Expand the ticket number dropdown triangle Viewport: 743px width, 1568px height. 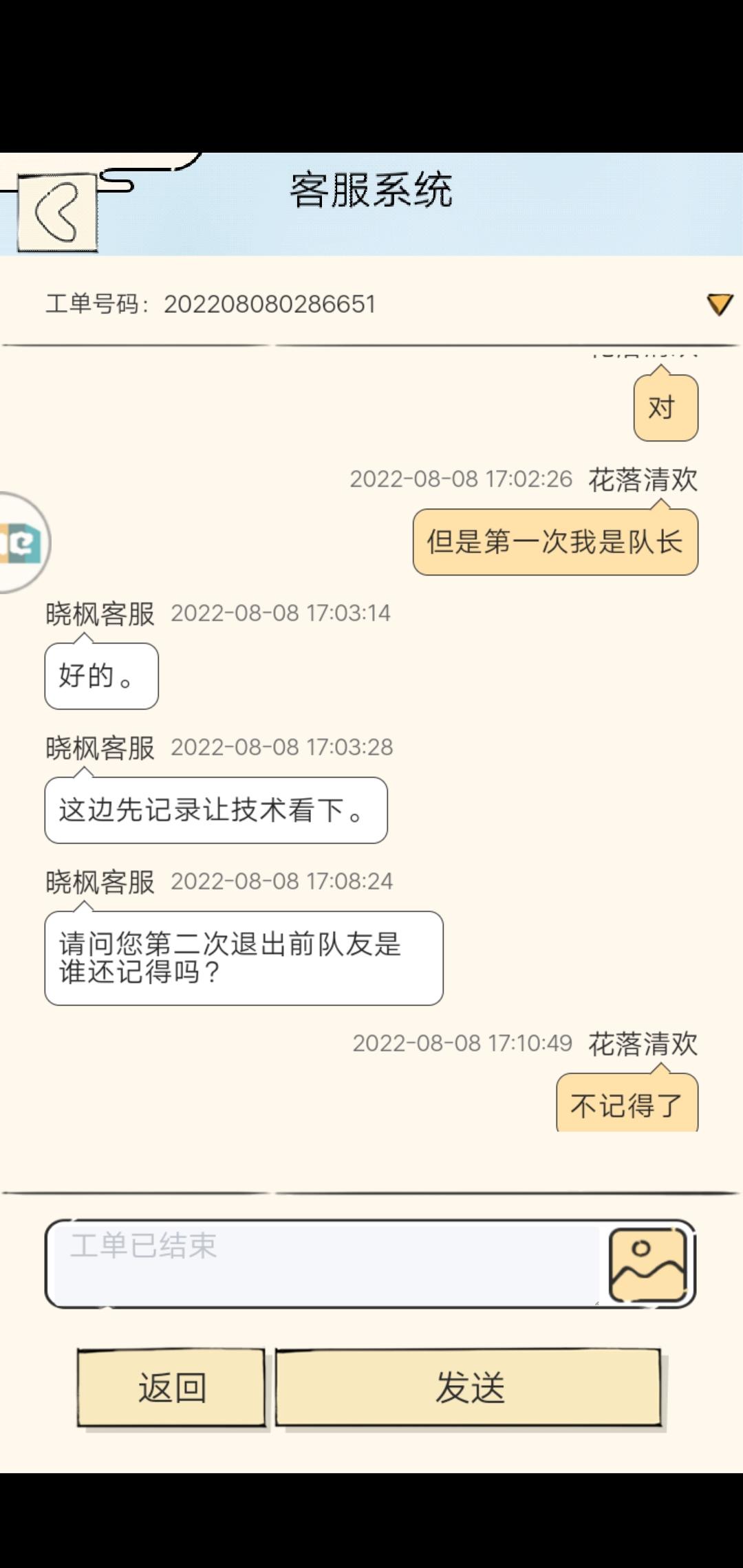point(720,304)
